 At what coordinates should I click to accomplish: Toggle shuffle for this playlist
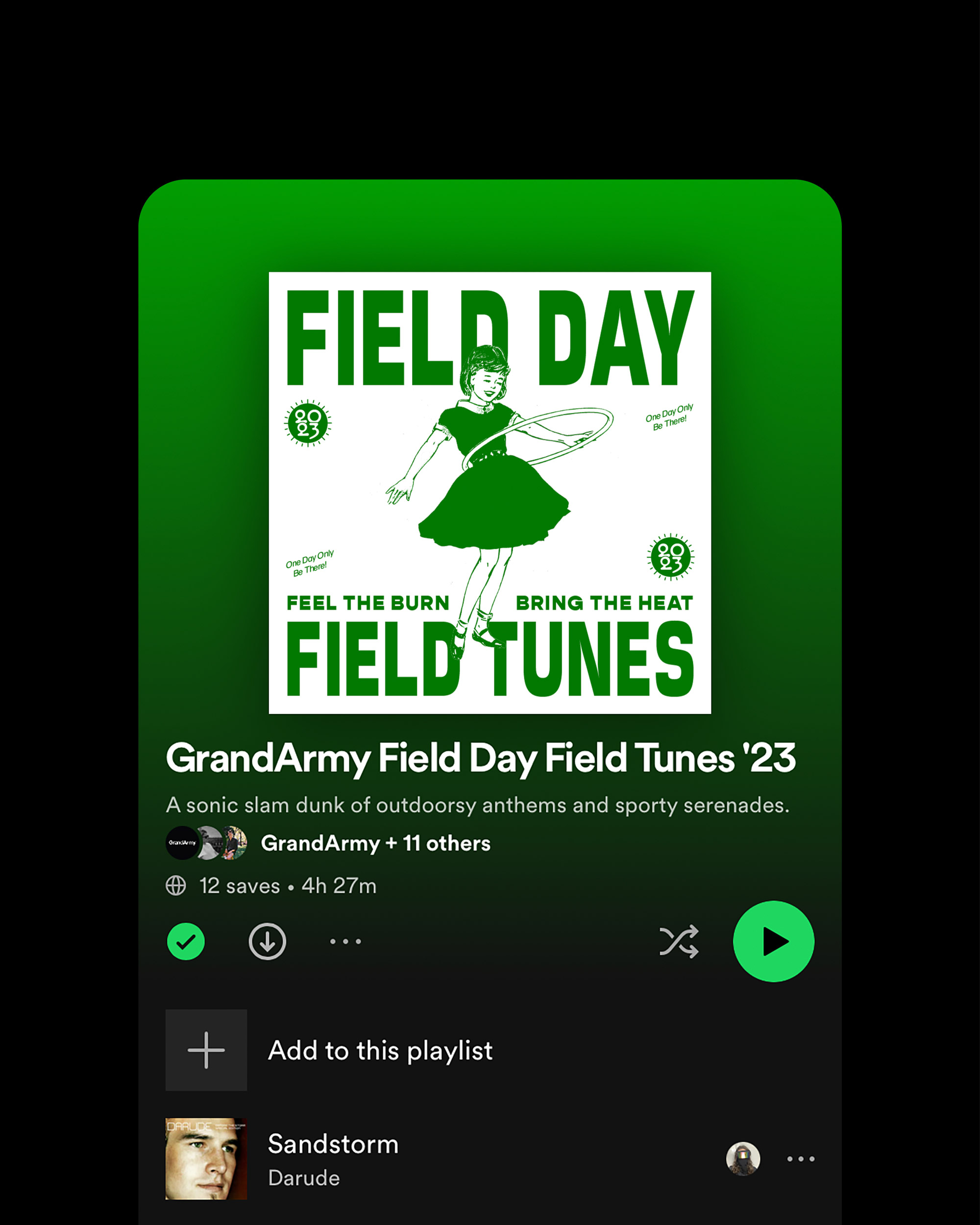679,941
